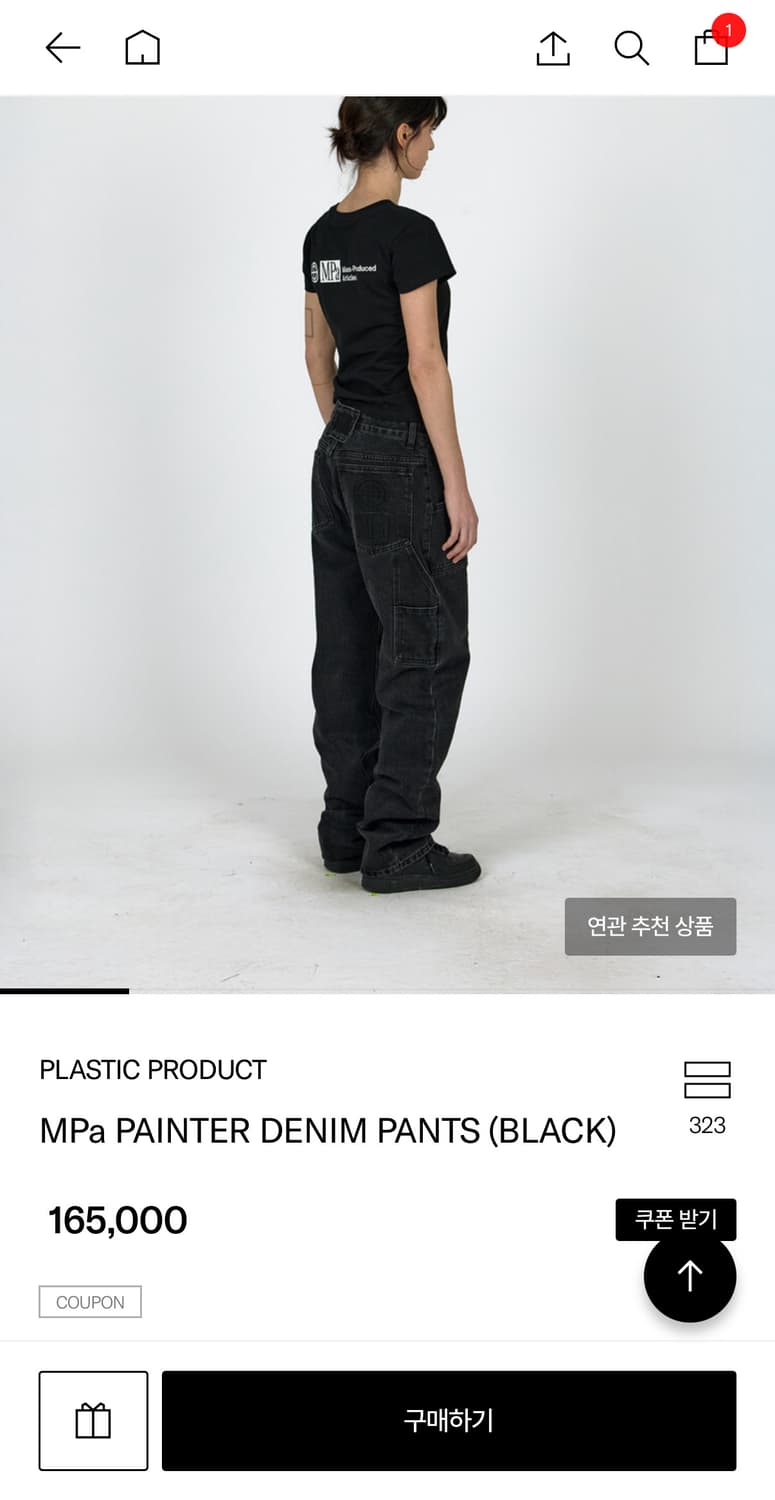Return home via the house icon
This screenshot has height=1500, width=775.
pyautogui.click(x=141, y=47)
